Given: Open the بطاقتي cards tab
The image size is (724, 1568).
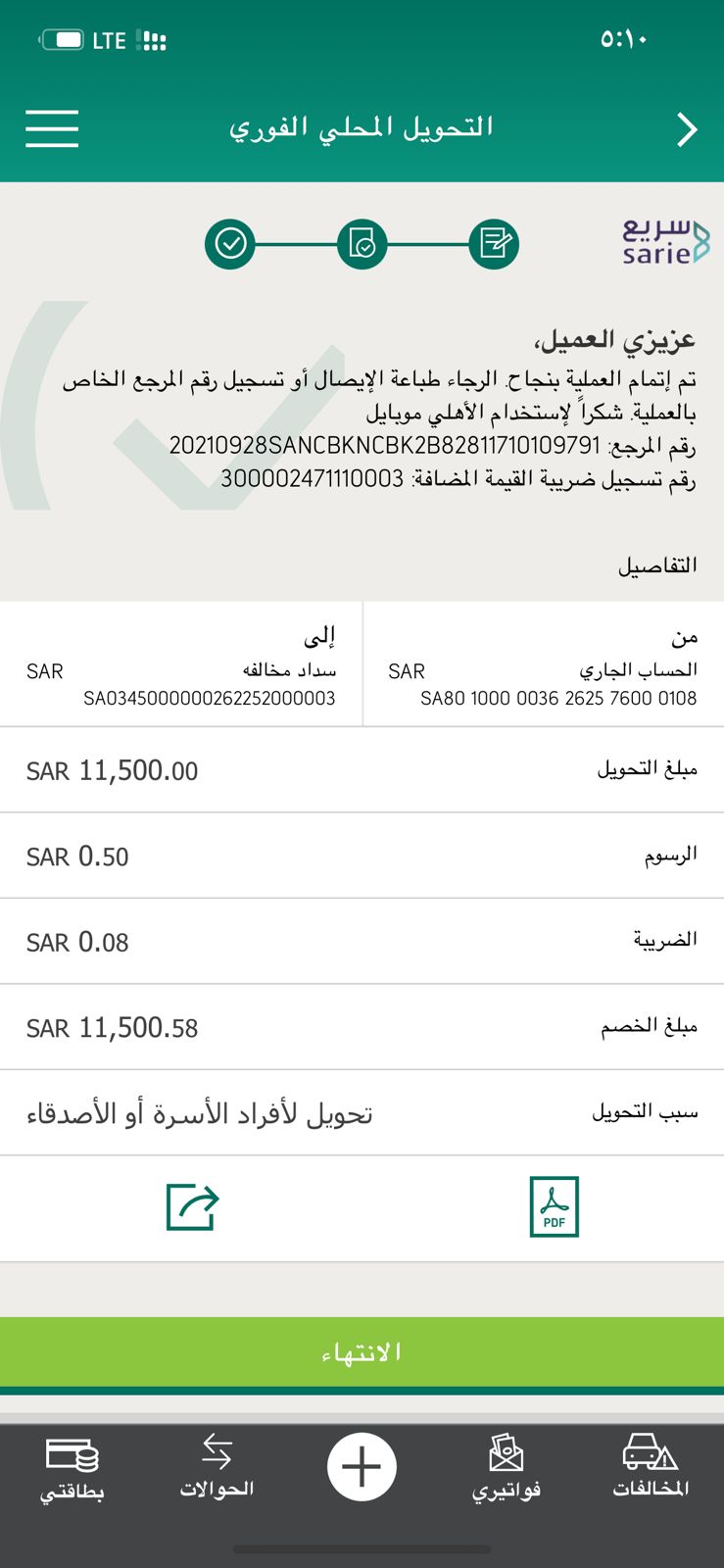Looking at the screenshot, I should 72,1467.
